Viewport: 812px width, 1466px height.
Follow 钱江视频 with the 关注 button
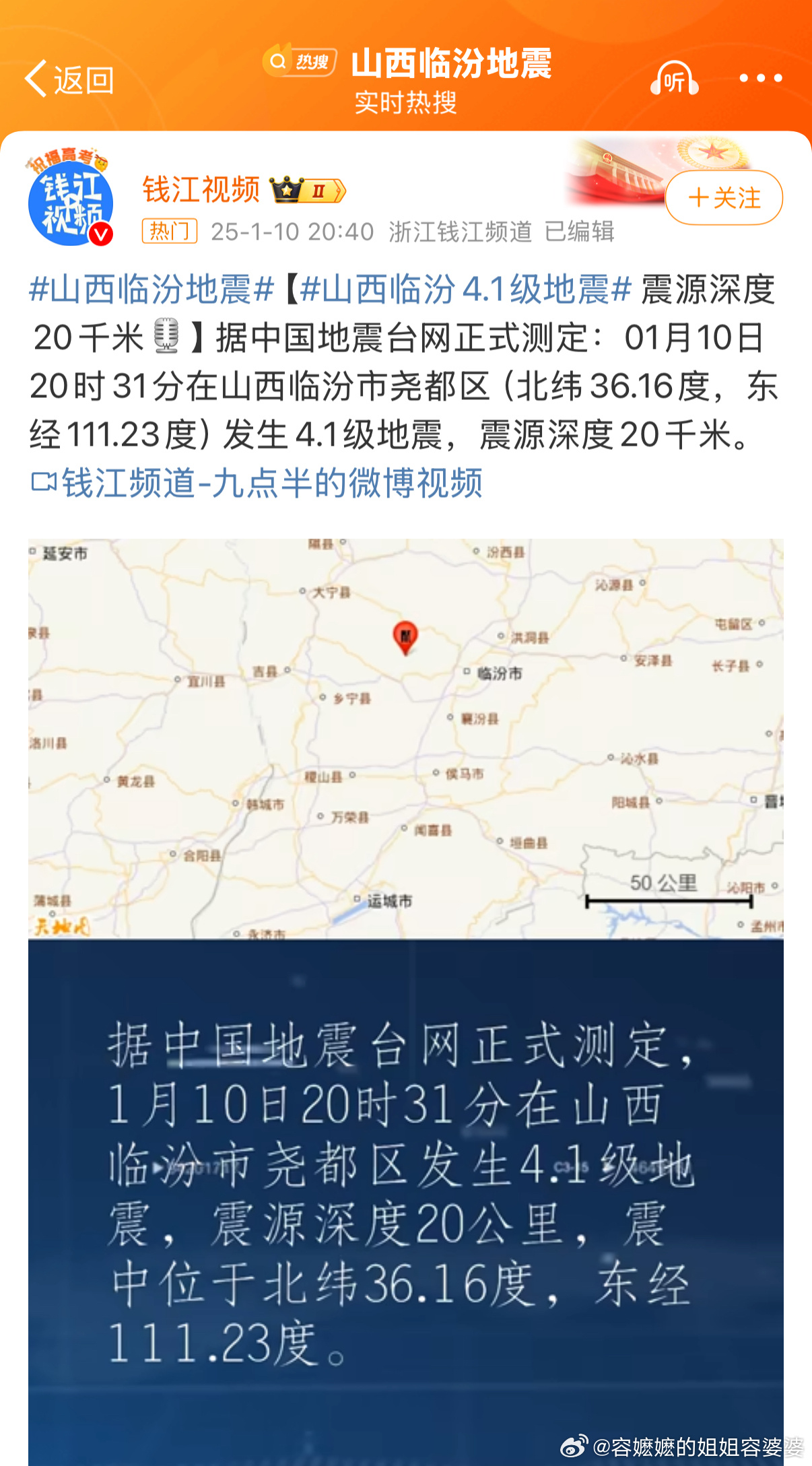tap(724, 197)
